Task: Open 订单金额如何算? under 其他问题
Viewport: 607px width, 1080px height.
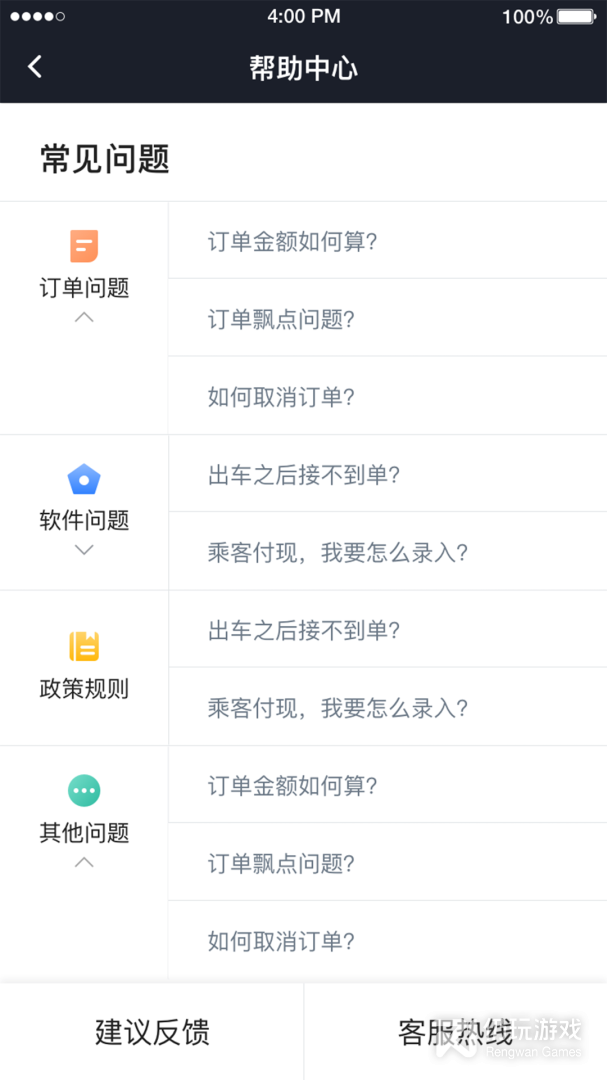Action: point(388,785)
